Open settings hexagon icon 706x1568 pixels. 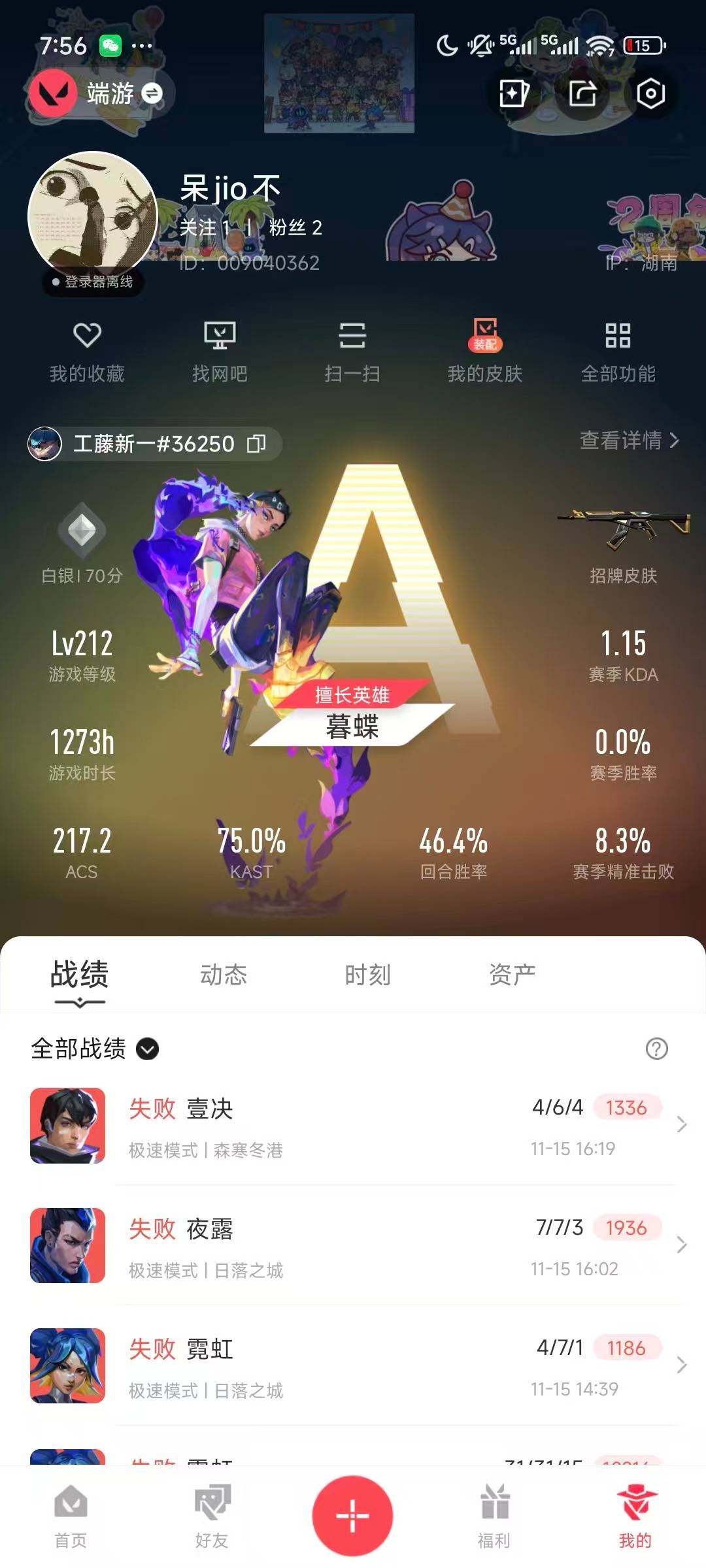click(650, 93)
